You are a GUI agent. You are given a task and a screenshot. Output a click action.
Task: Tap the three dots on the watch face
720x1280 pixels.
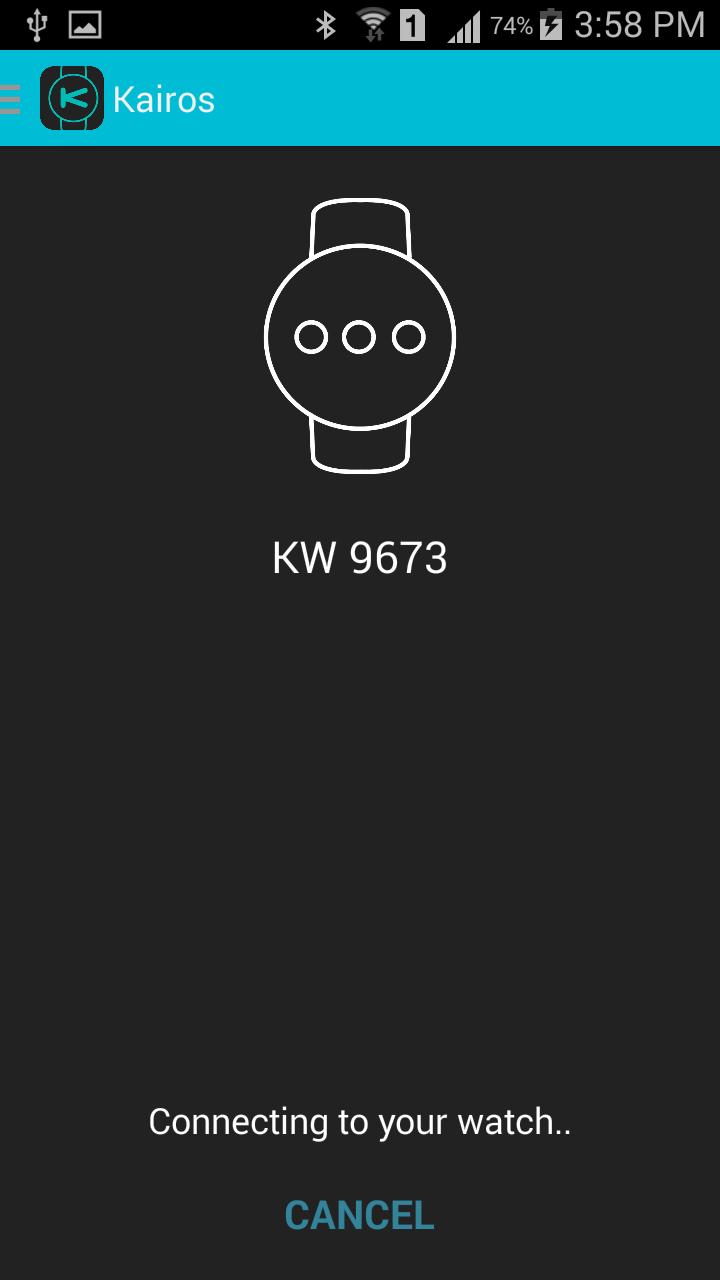[x=359, y=337]
